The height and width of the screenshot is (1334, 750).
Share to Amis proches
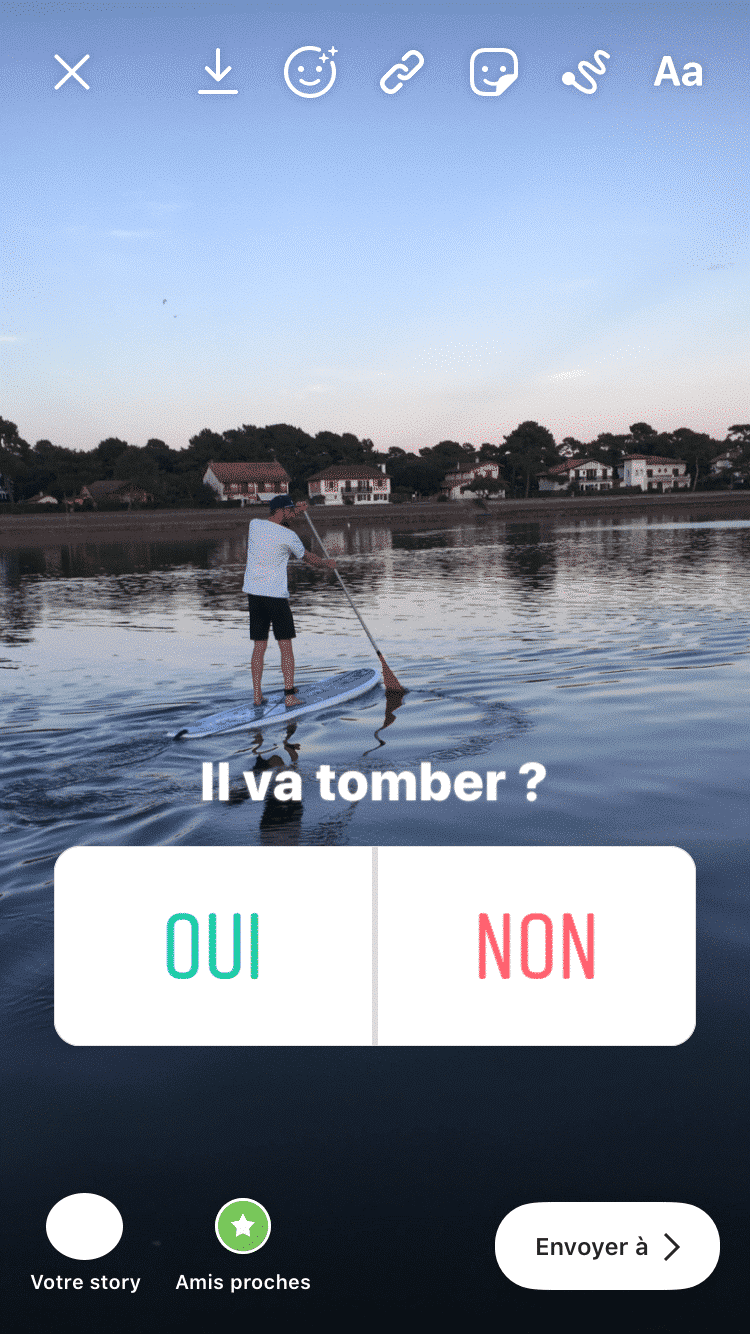(243, 1227)
